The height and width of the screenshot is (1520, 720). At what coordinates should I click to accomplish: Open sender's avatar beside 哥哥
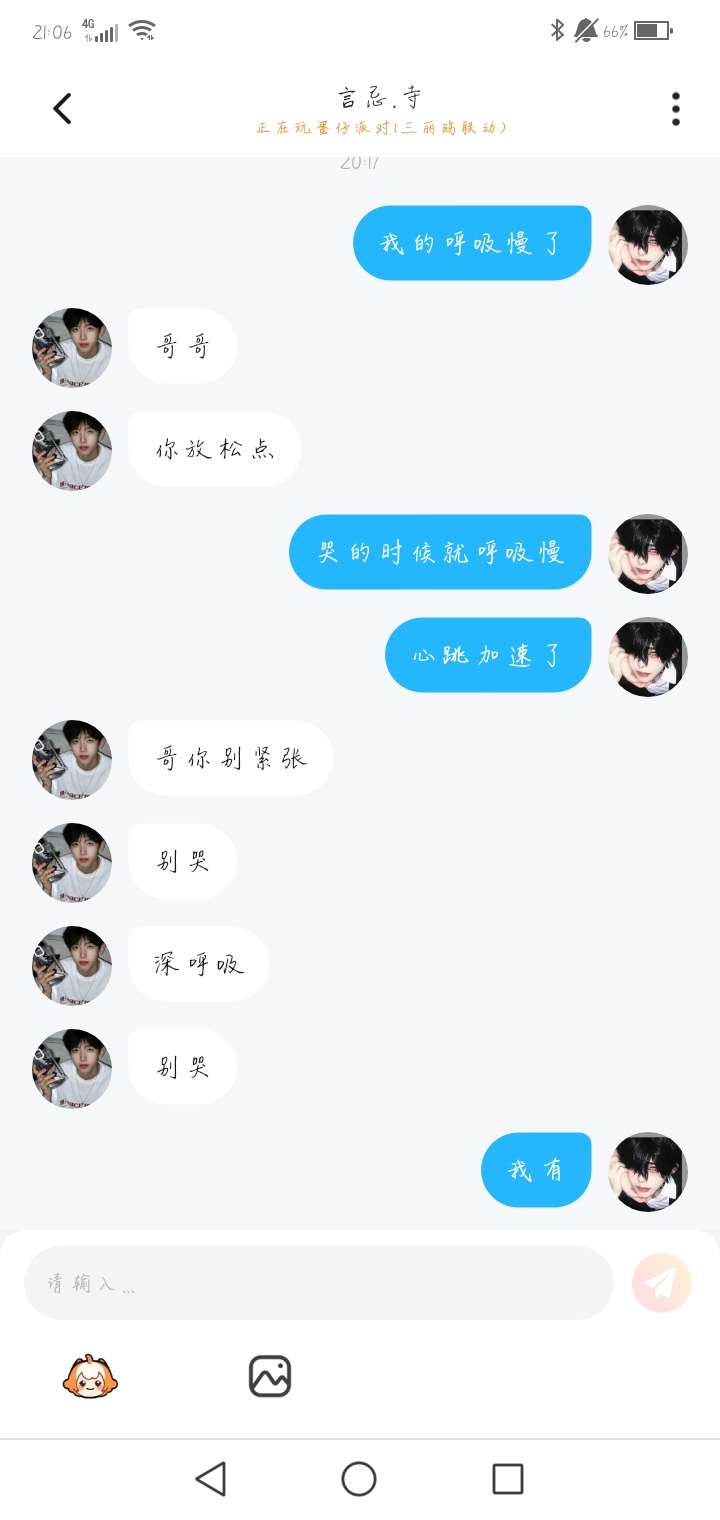[x=72, y=348]
